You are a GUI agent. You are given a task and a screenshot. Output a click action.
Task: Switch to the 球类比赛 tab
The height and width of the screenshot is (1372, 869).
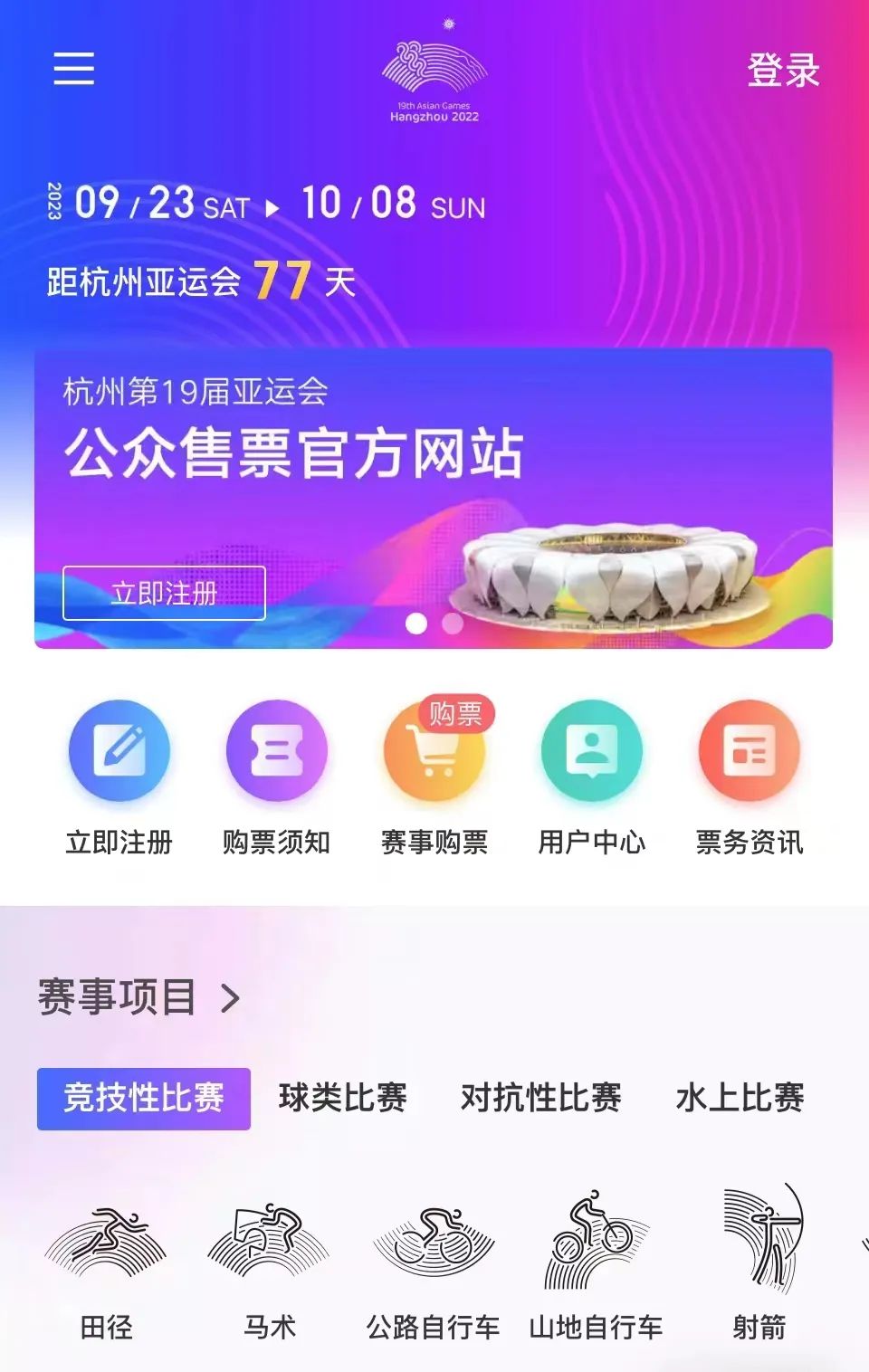(x=342, y=1098)
